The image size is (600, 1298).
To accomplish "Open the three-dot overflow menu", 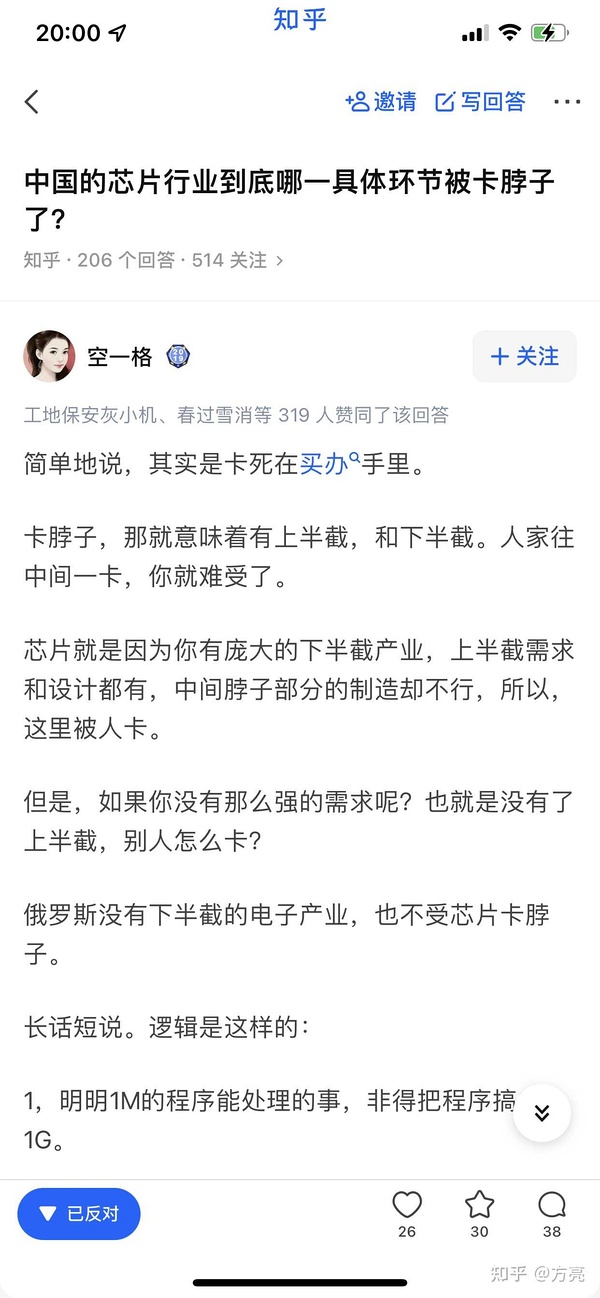I will coord(566,101).
